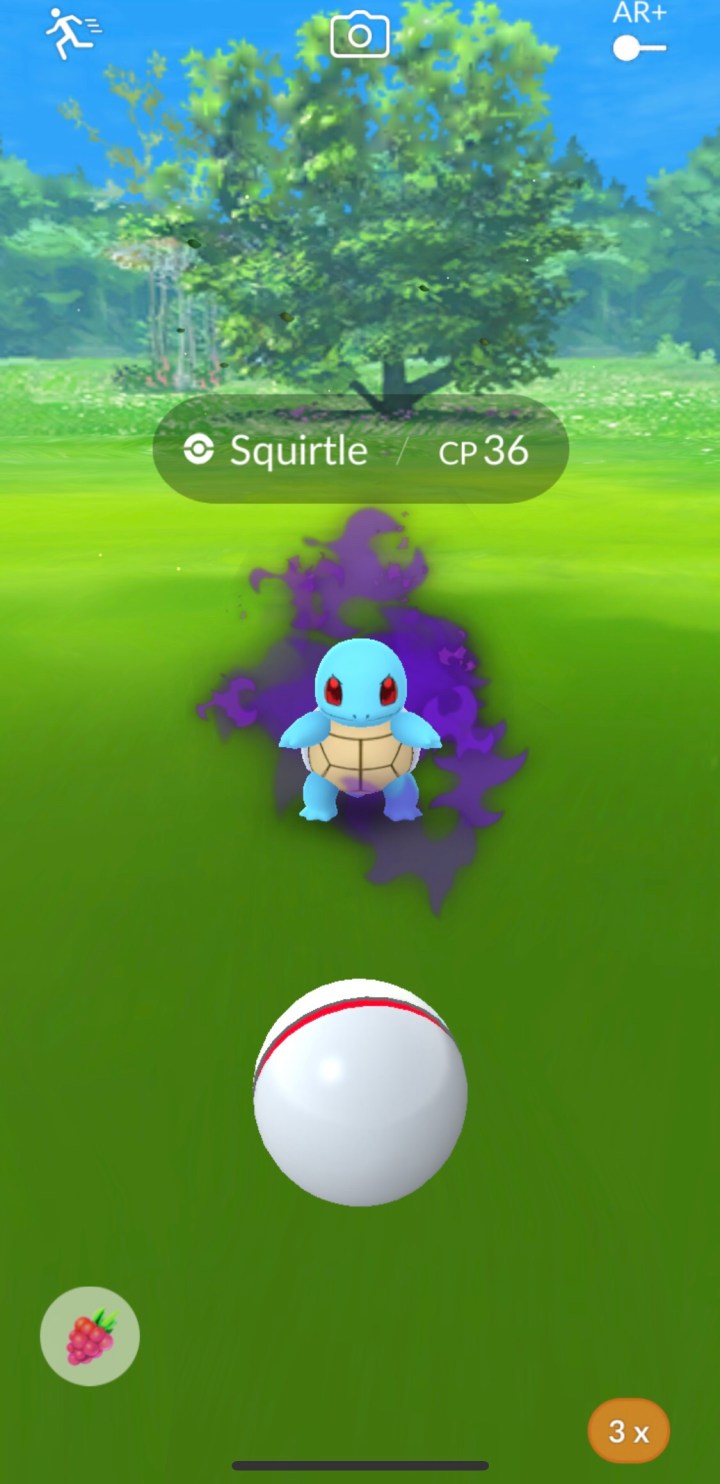Open the Premier Ball count button
This screenshot has height=1484, width=720.
628,1432
